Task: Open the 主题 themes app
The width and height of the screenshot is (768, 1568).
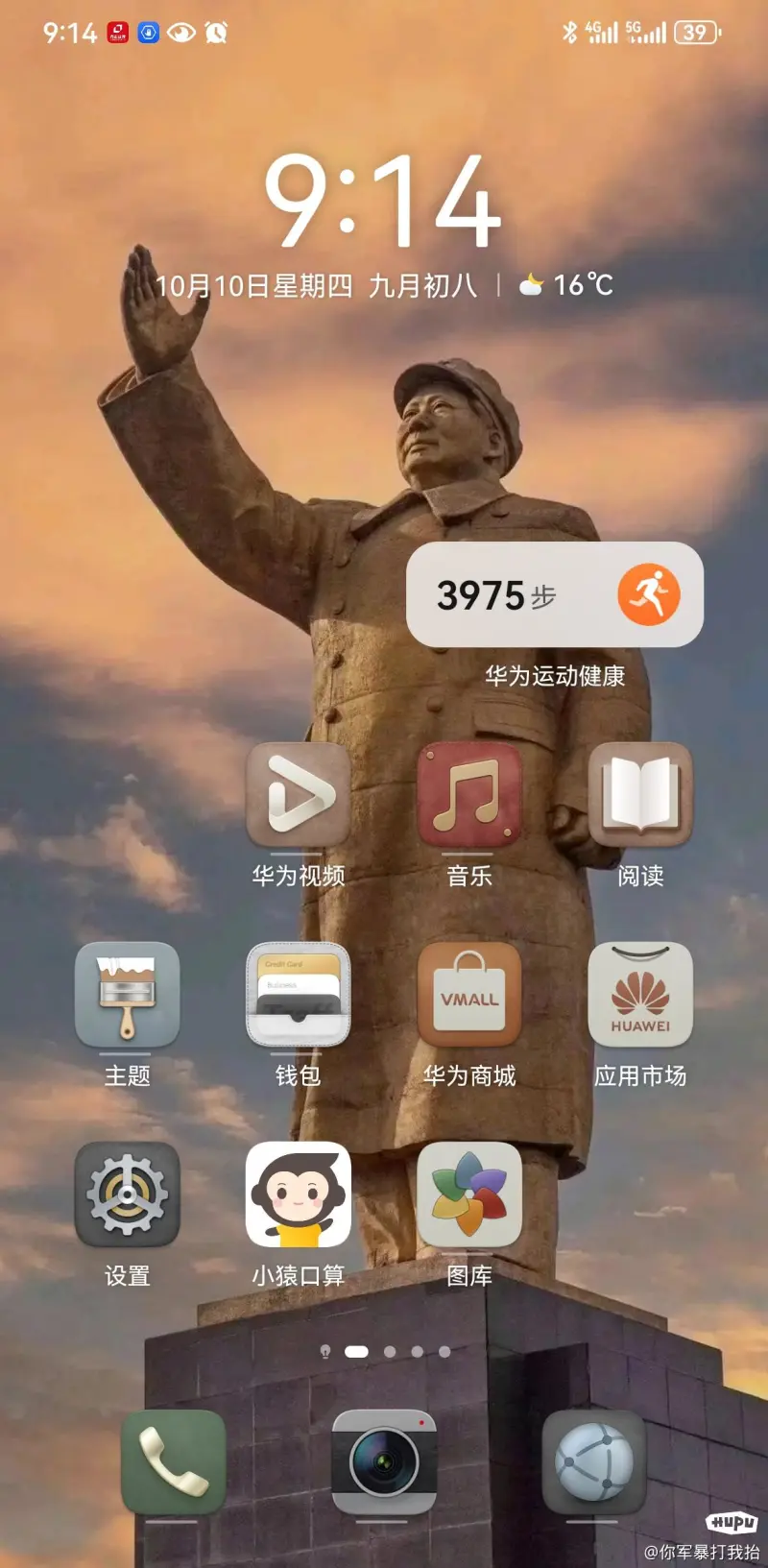Action: (128, 995)
